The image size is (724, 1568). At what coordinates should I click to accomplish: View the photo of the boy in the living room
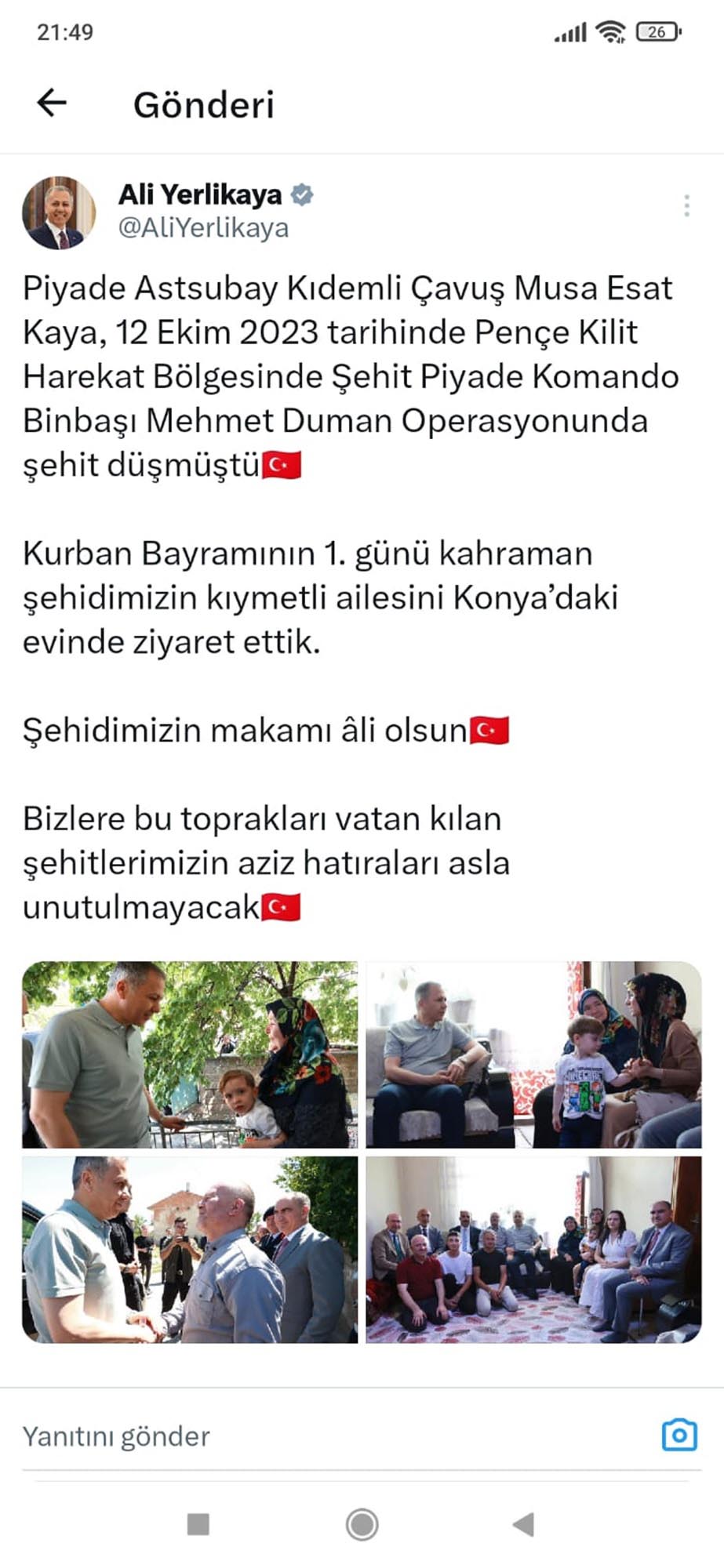533,1054
